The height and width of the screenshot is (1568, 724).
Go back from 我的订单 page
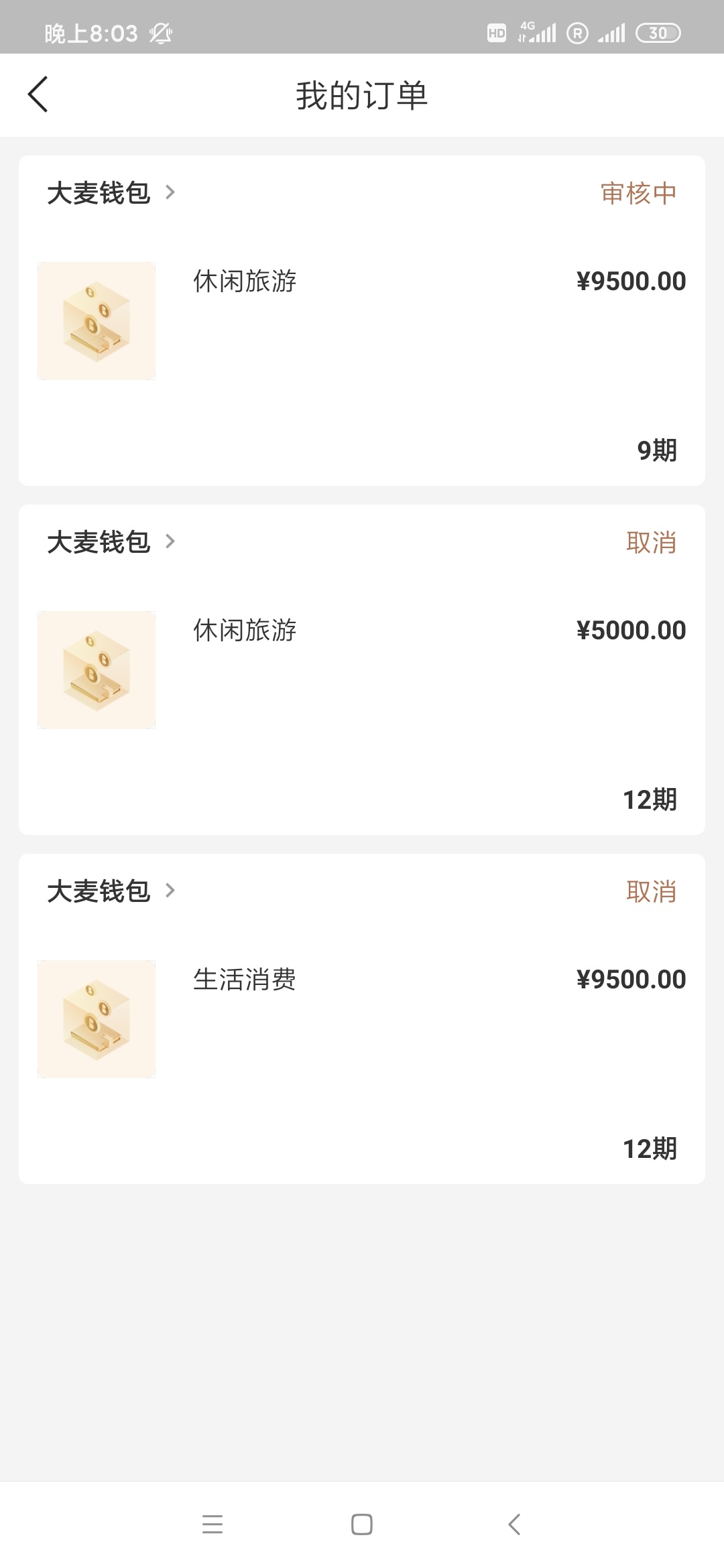click(x=38, y=94)
